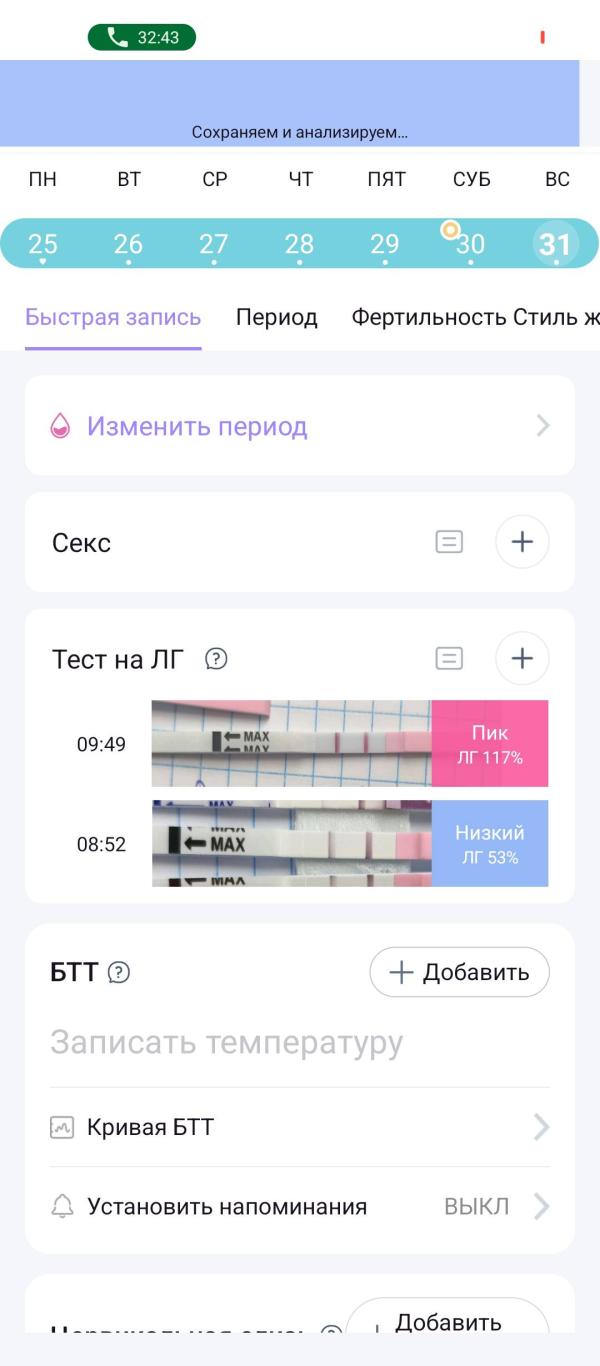Switch to the Период tab
The image size is (600, 1366).
pos(277,318)
